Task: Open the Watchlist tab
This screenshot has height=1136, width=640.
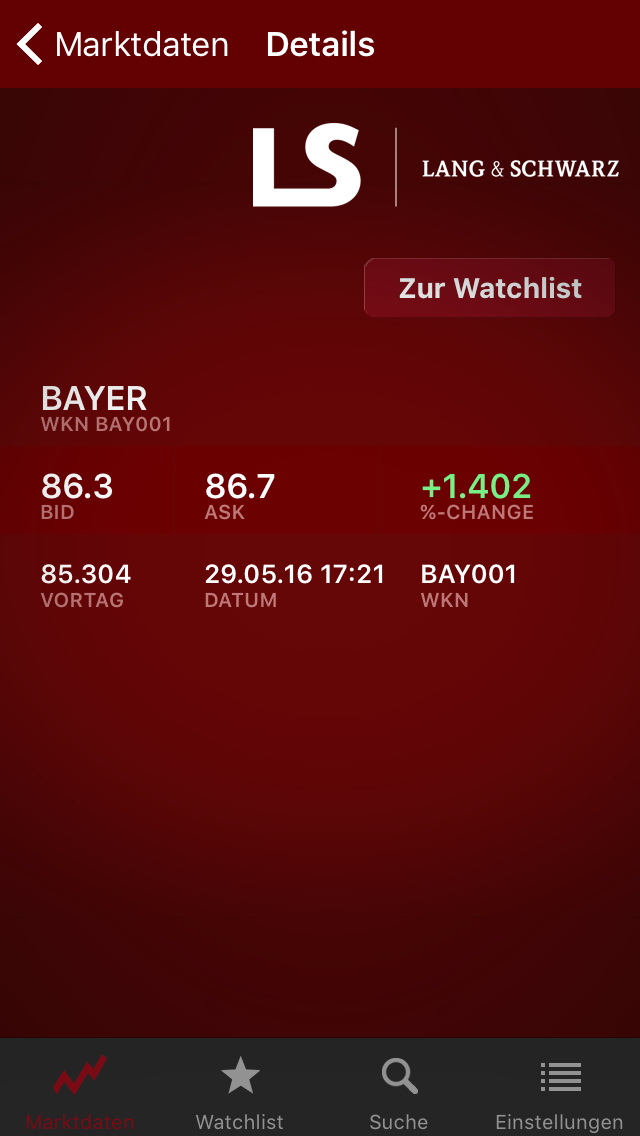Action: 240,1090
